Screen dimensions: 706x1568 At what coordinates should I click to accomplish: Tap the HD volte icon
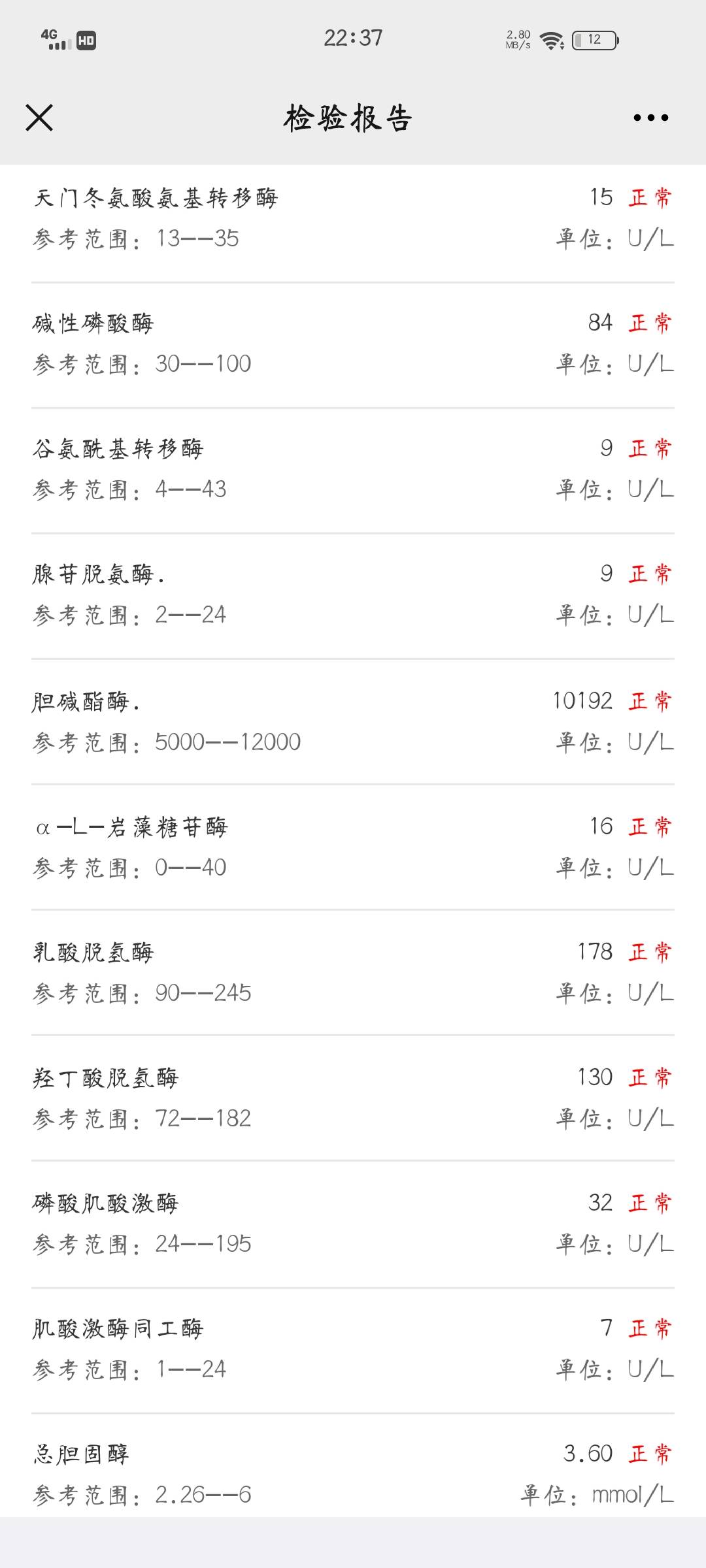(x=85, y=41)
